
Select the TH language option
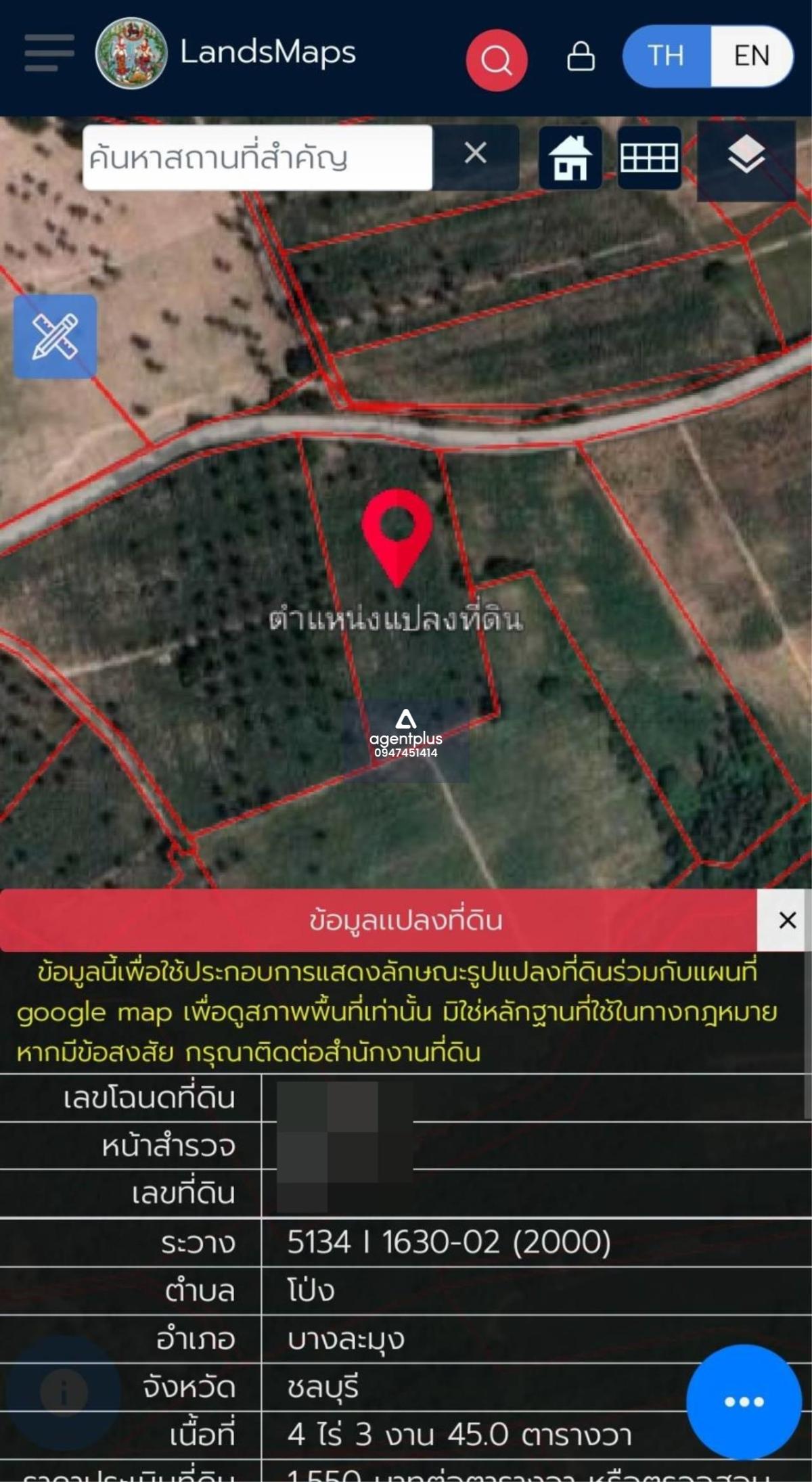tap(667, 56)
